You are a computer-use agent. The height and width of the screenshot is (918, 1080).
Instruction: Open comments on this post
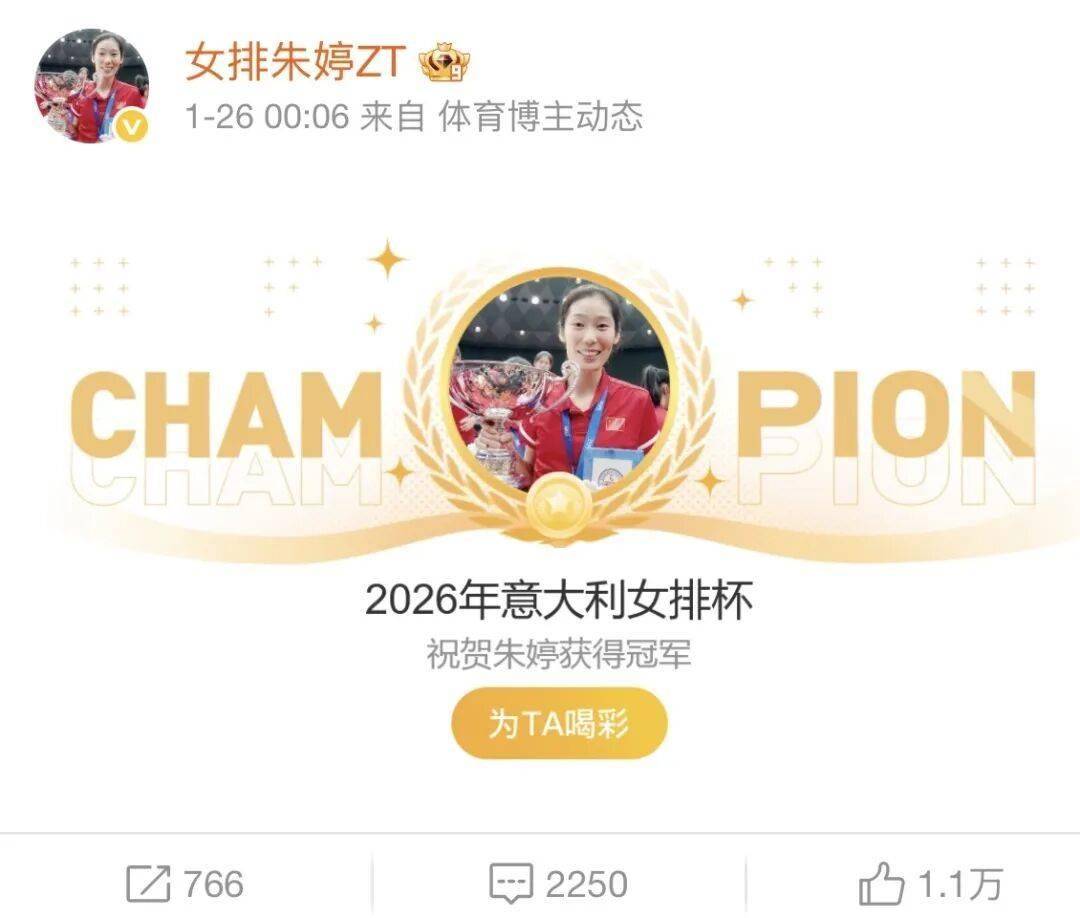click(558, 884)
